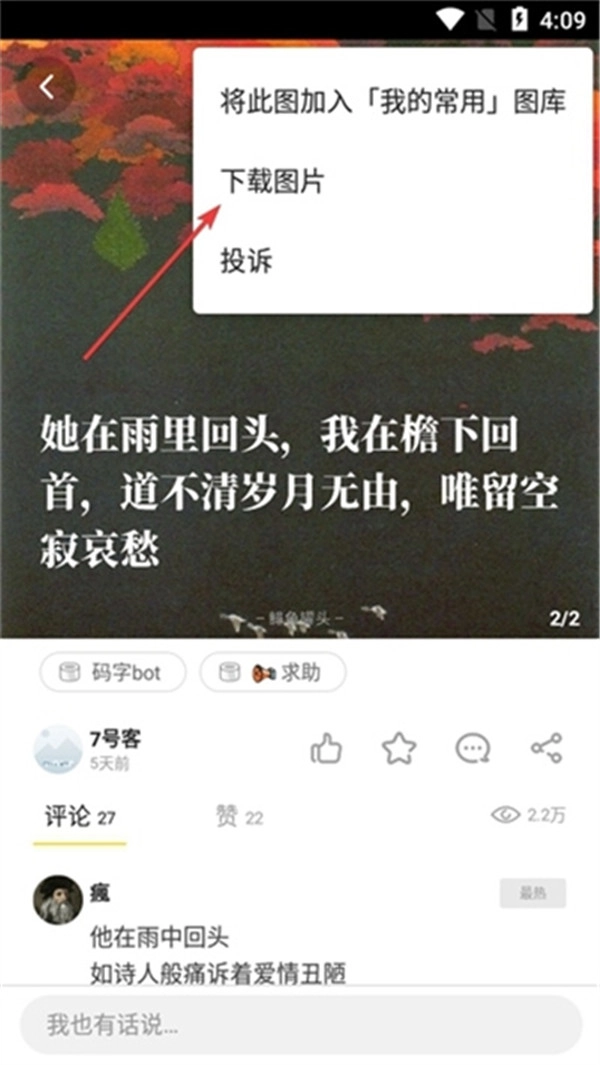
Task: Open the 码字bot tag chip
Action: [x=113, y=673]
